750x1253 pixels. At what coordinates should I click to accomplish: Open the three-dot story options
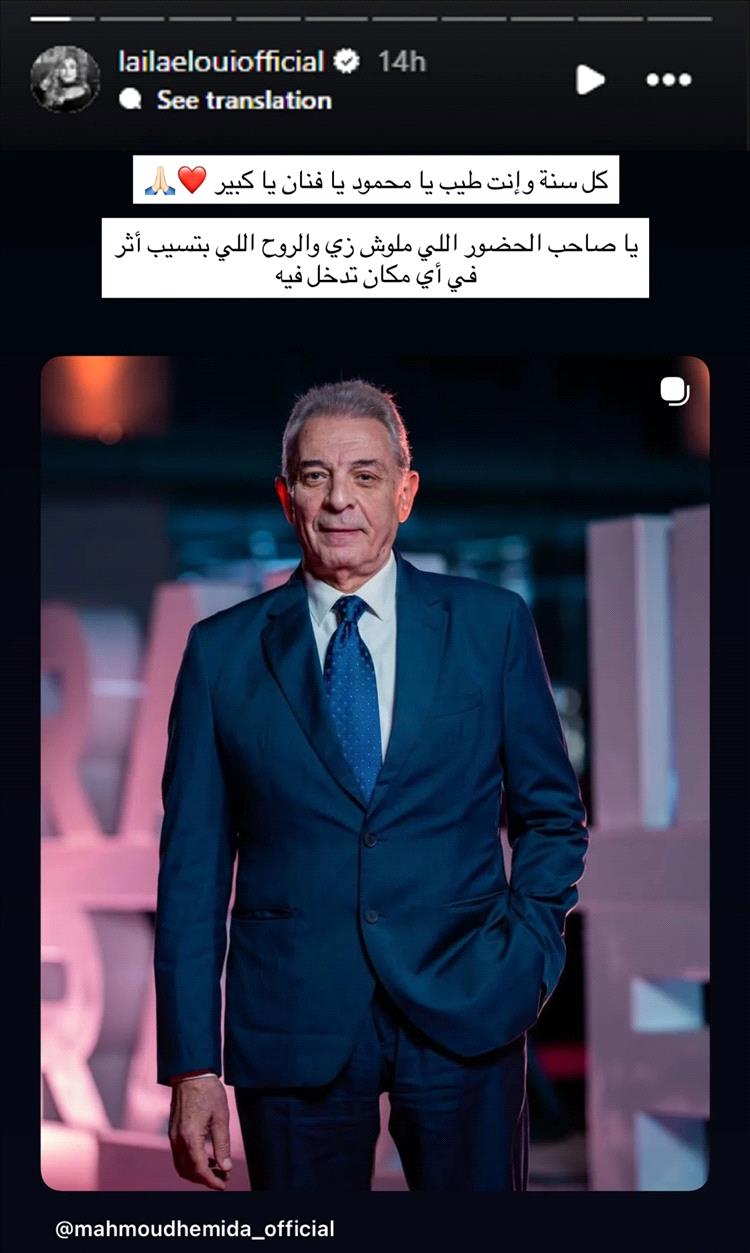pyautogui.click(x=668, y=80)
